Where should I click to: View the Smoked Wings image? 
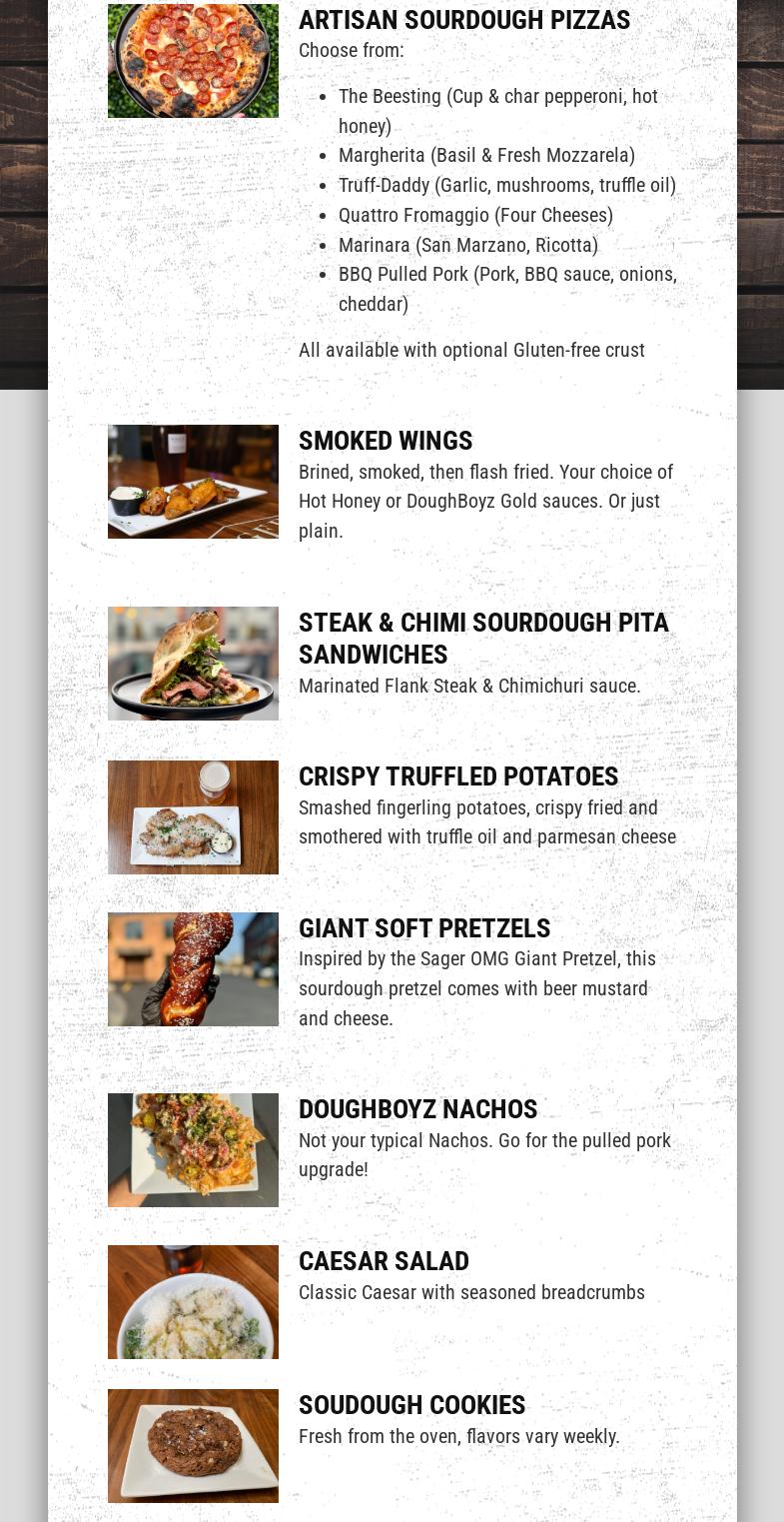pyautogui.click(x=193, y=482)
